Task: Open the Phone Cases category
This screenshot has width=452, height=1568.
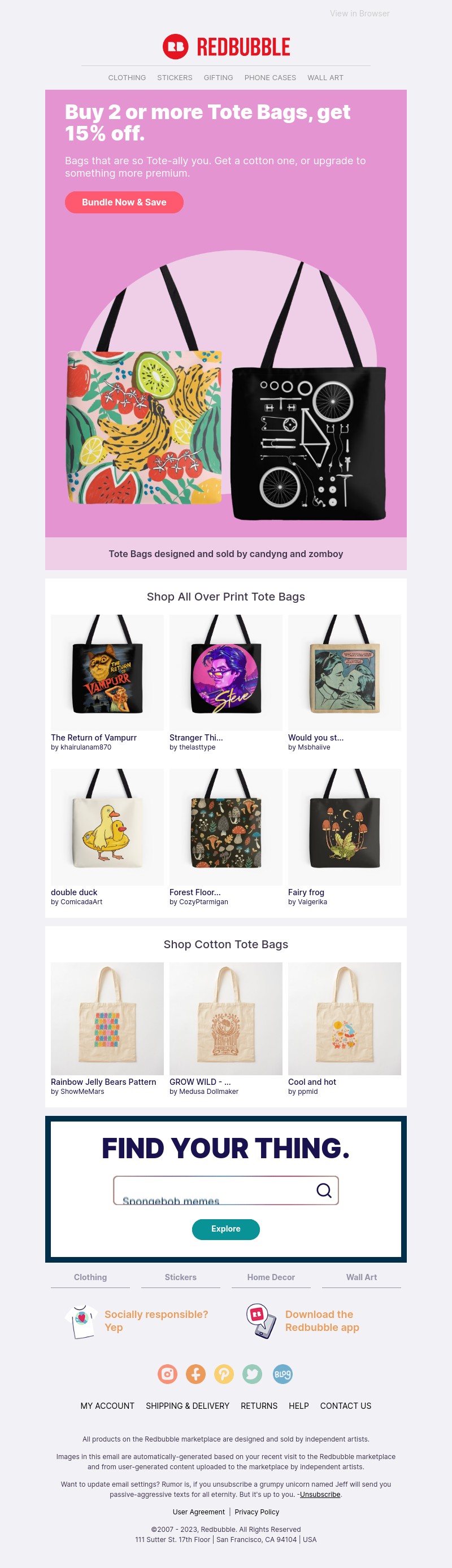Action: pos(270,78)
